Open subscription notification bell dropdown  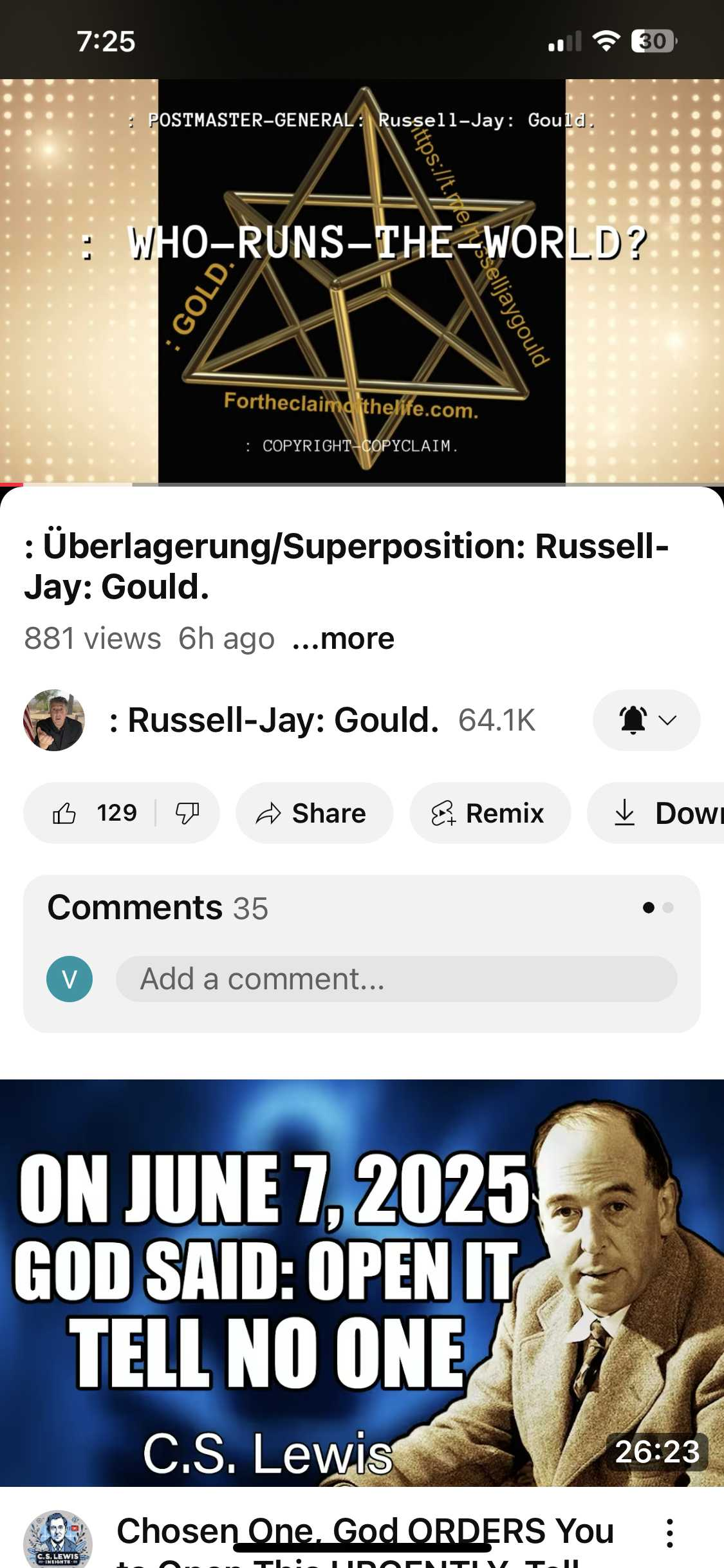[x=646, y=720]
